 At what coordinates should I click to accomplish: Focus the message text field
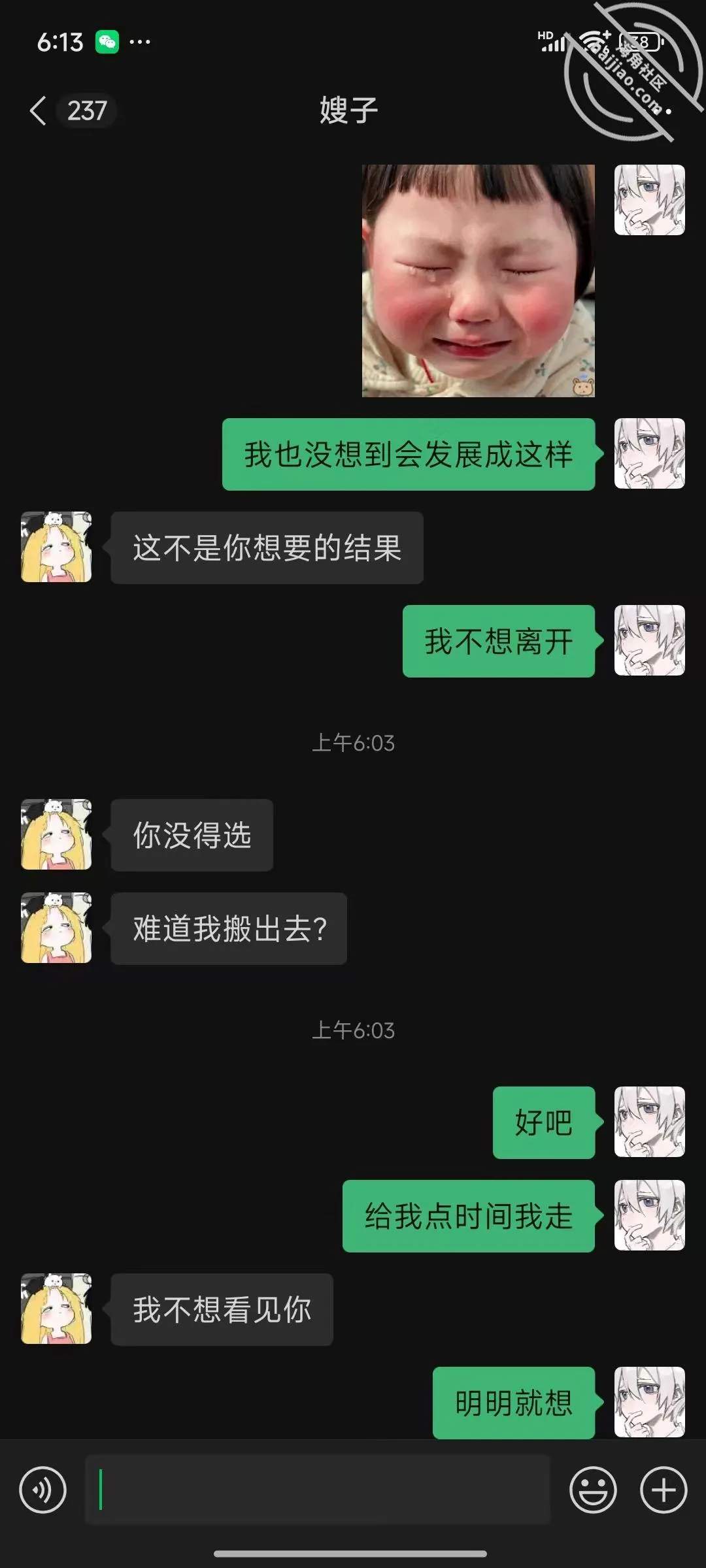318,1490
